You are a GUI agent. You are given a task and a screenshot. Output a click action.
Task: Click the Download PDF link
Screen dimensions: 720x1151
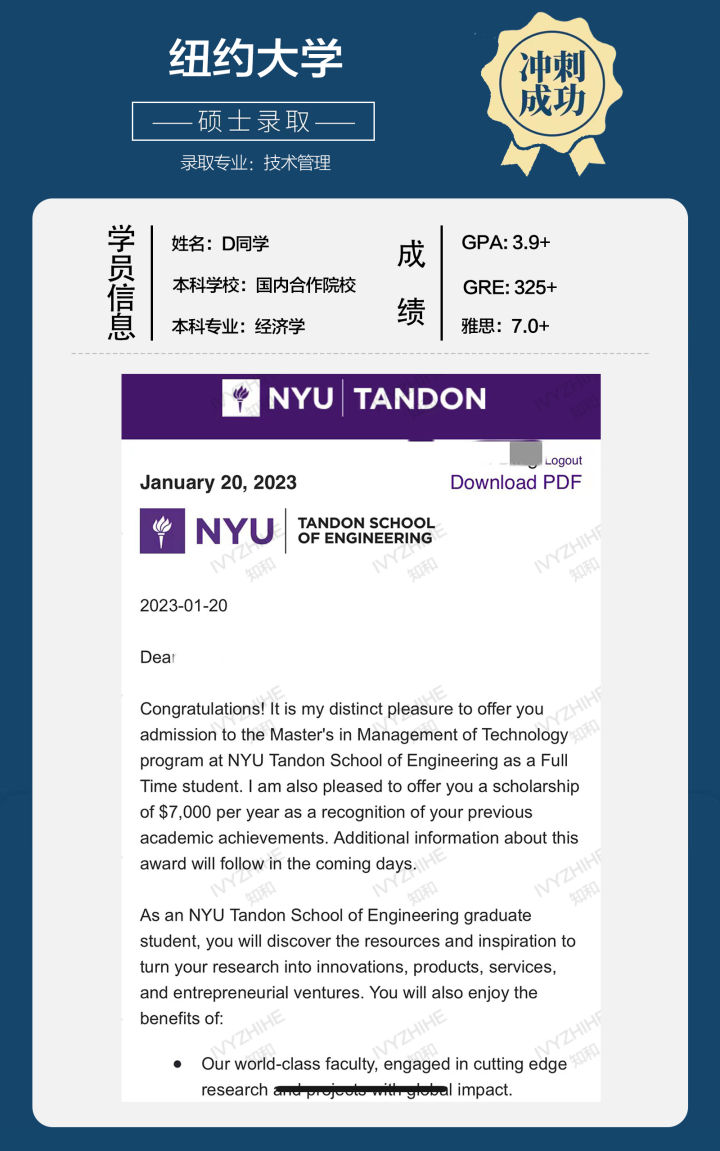click(x=516, y=482)
